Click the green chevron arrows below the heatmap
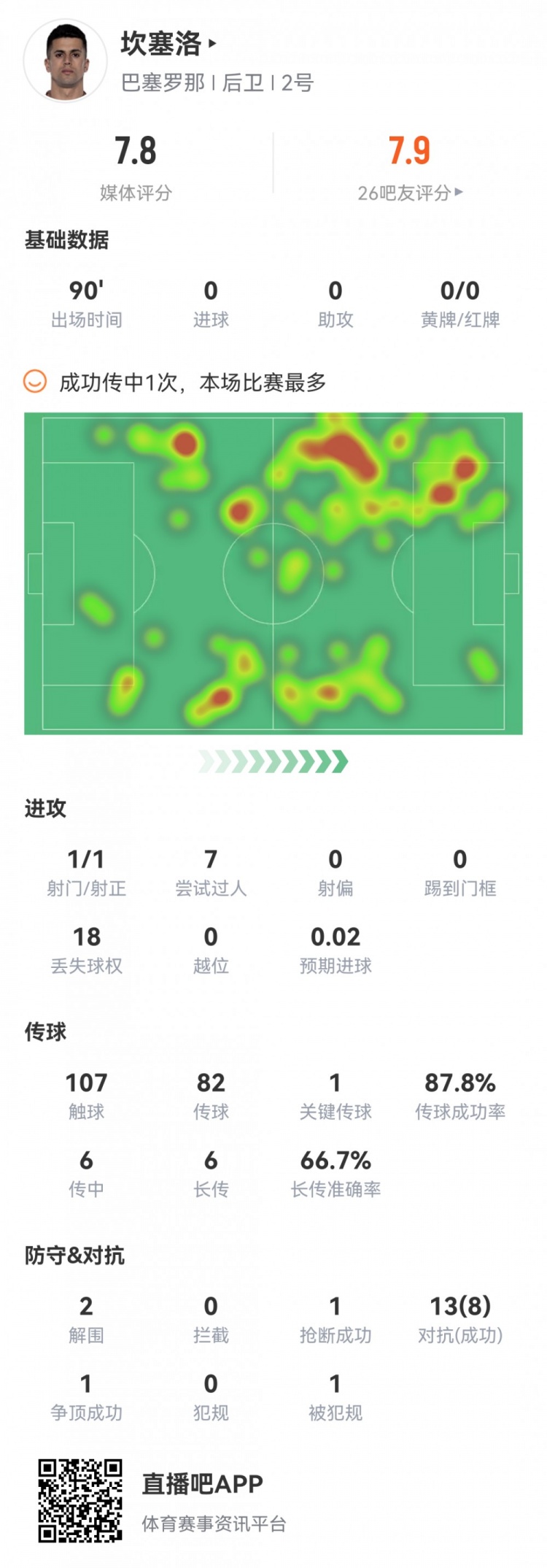547x1568 pixels. [x=273, y=761]
